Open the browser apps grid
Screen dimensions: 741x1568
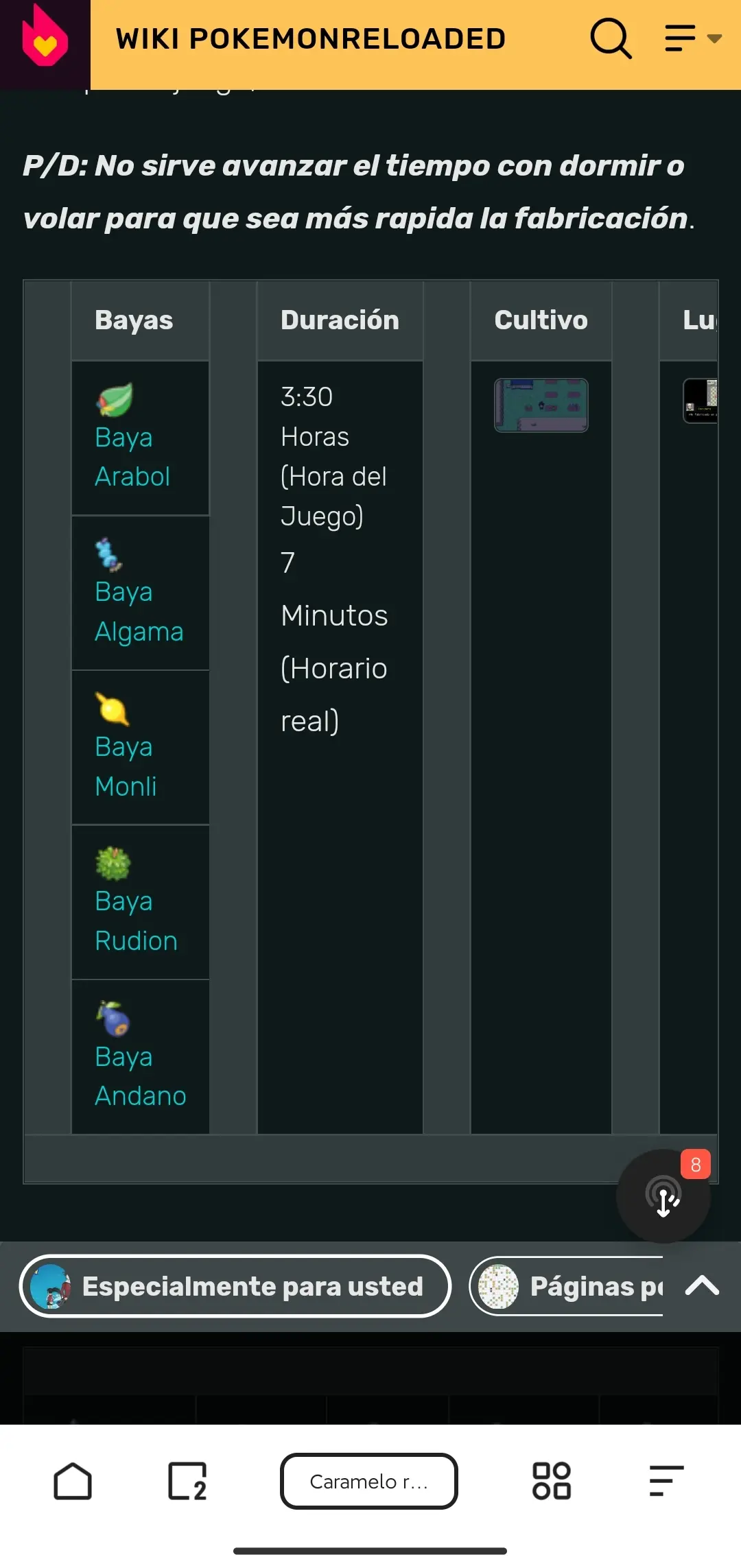coord(552,1482)
